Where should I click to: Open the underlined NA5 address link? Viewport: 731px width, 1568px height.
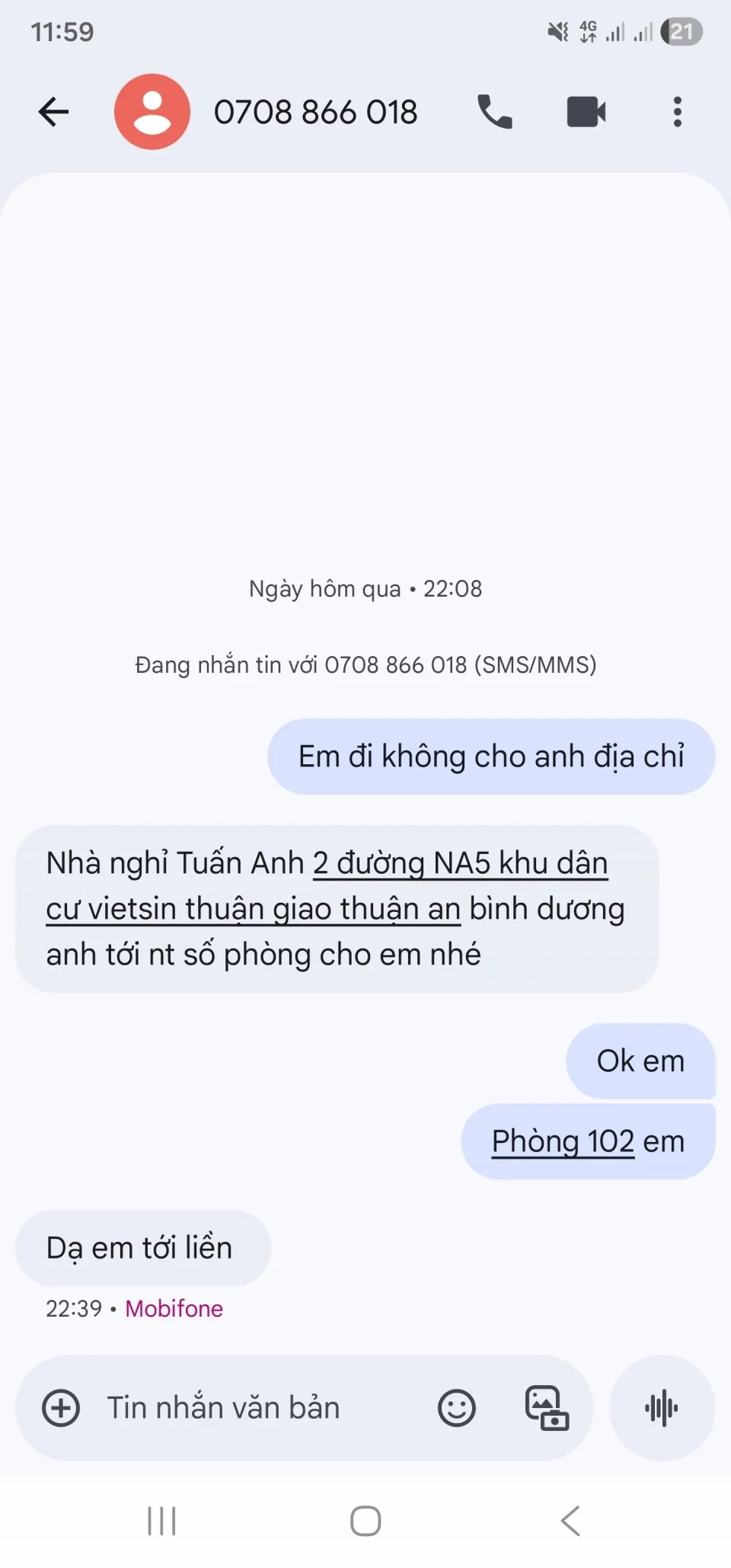[460, 865]
